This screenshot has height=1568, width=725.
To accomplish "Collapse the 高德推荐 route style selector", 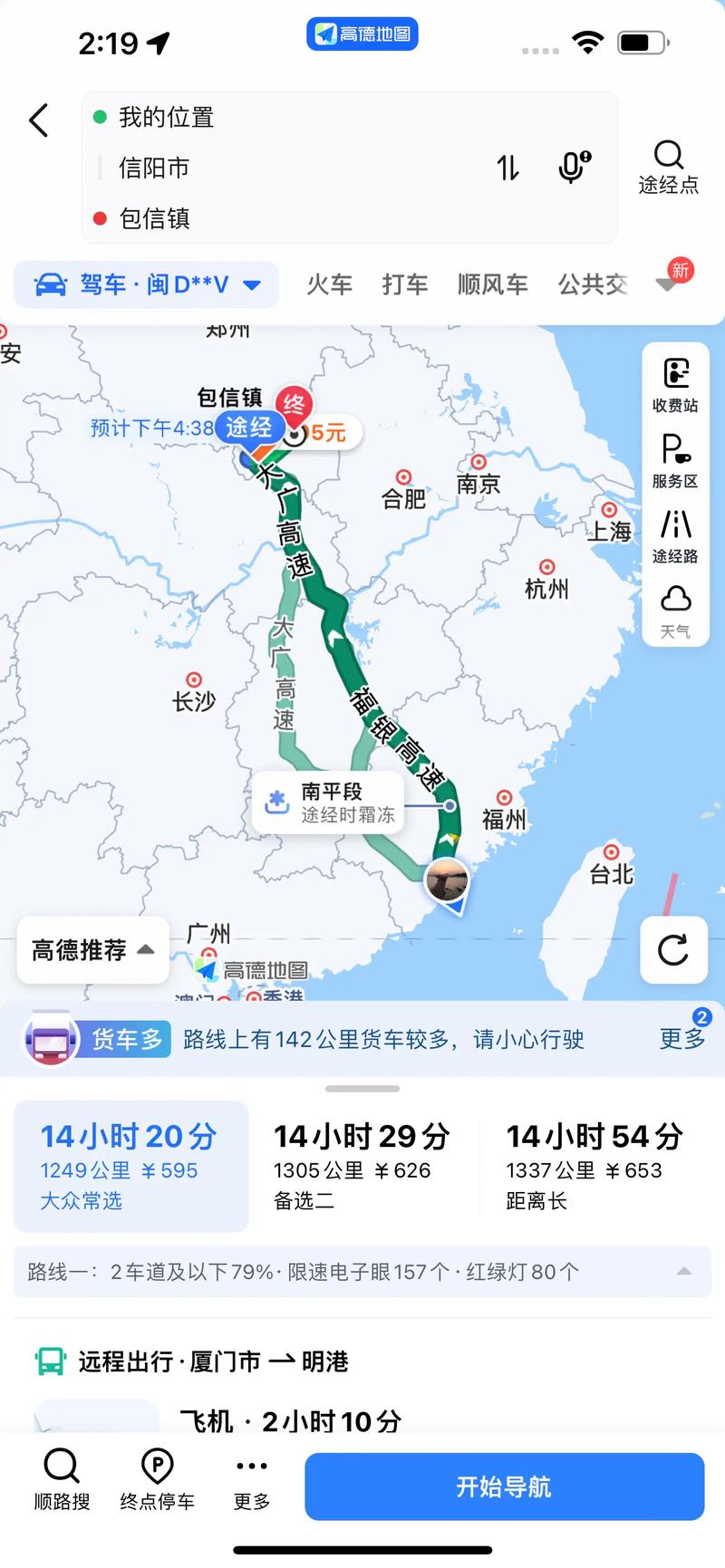I will tap(92, 950).
